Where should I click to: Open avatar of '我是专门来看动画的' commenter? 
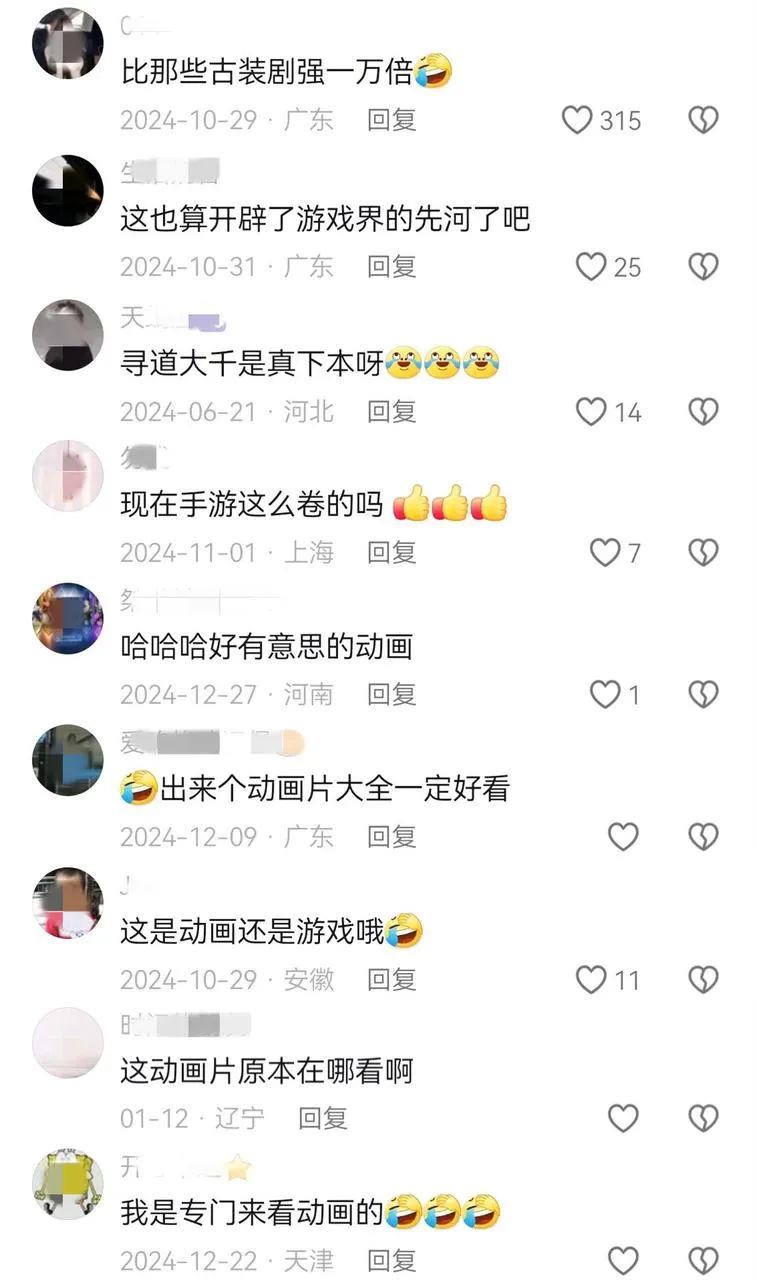[x=68, y=1186]
